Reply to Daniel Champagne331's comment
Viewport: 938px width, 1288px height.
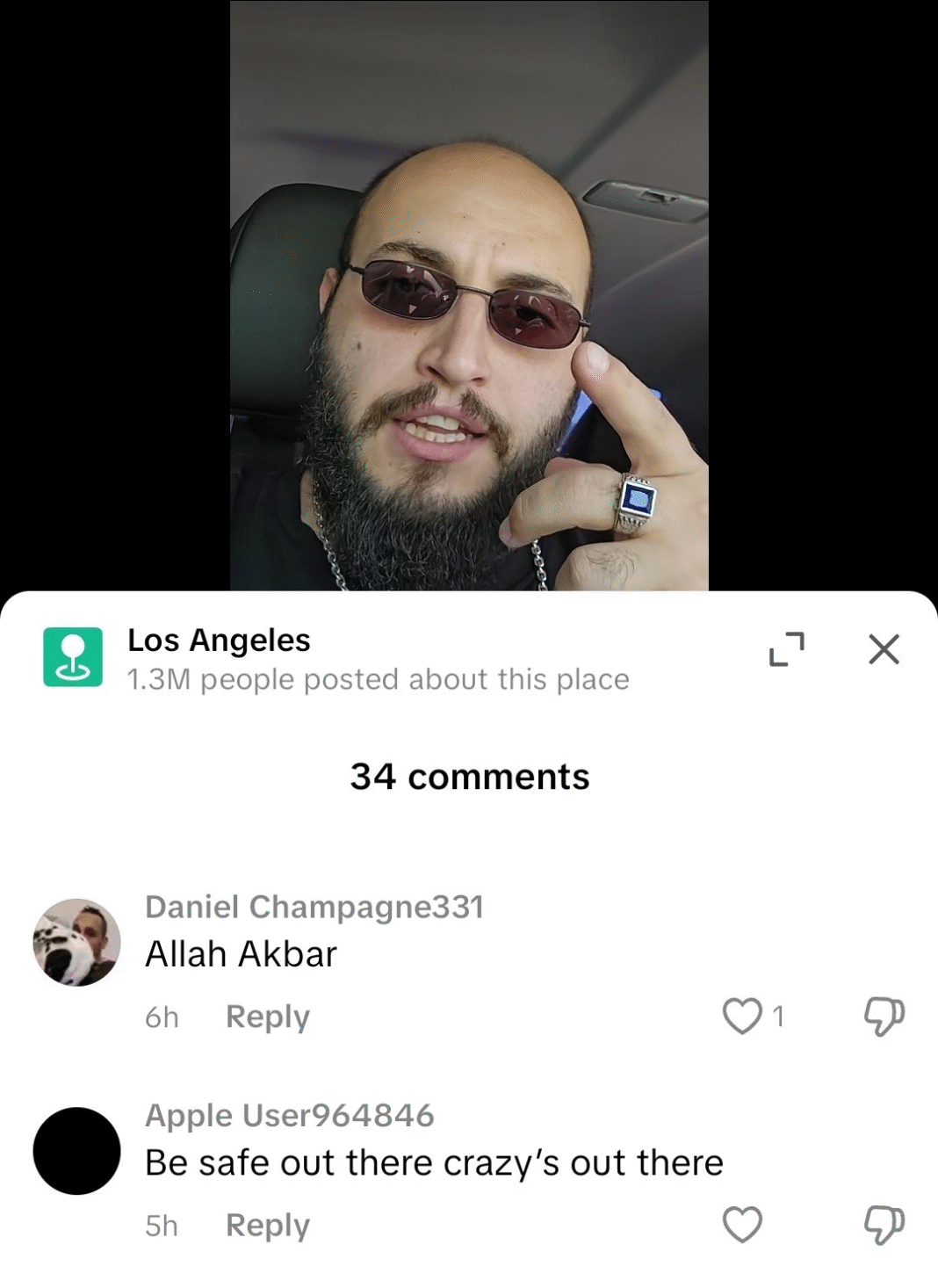point(267,1017)
